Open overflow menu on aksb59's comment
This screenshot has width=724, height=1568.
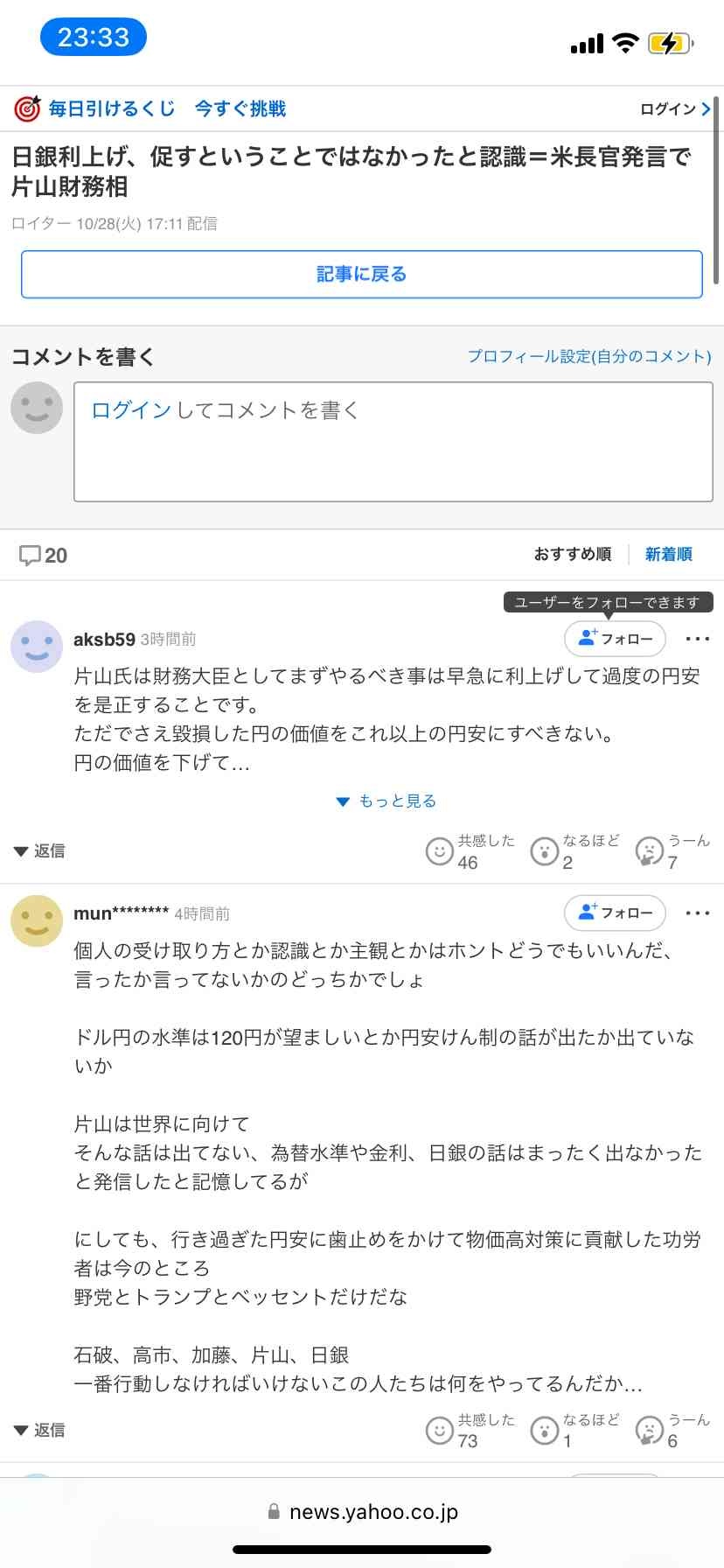click(x=697, y=639)
